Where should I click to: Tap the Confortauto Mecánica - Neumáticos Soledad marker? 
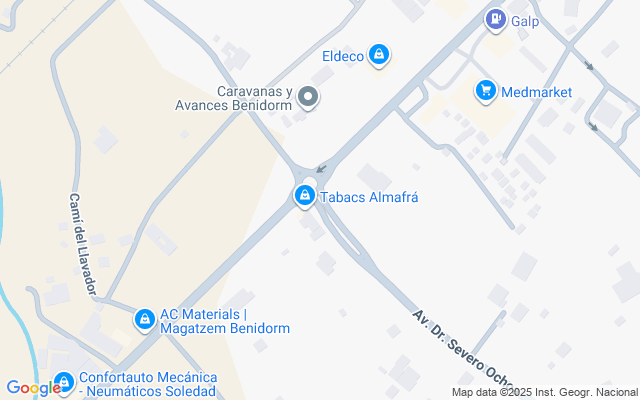coord(64,383)
